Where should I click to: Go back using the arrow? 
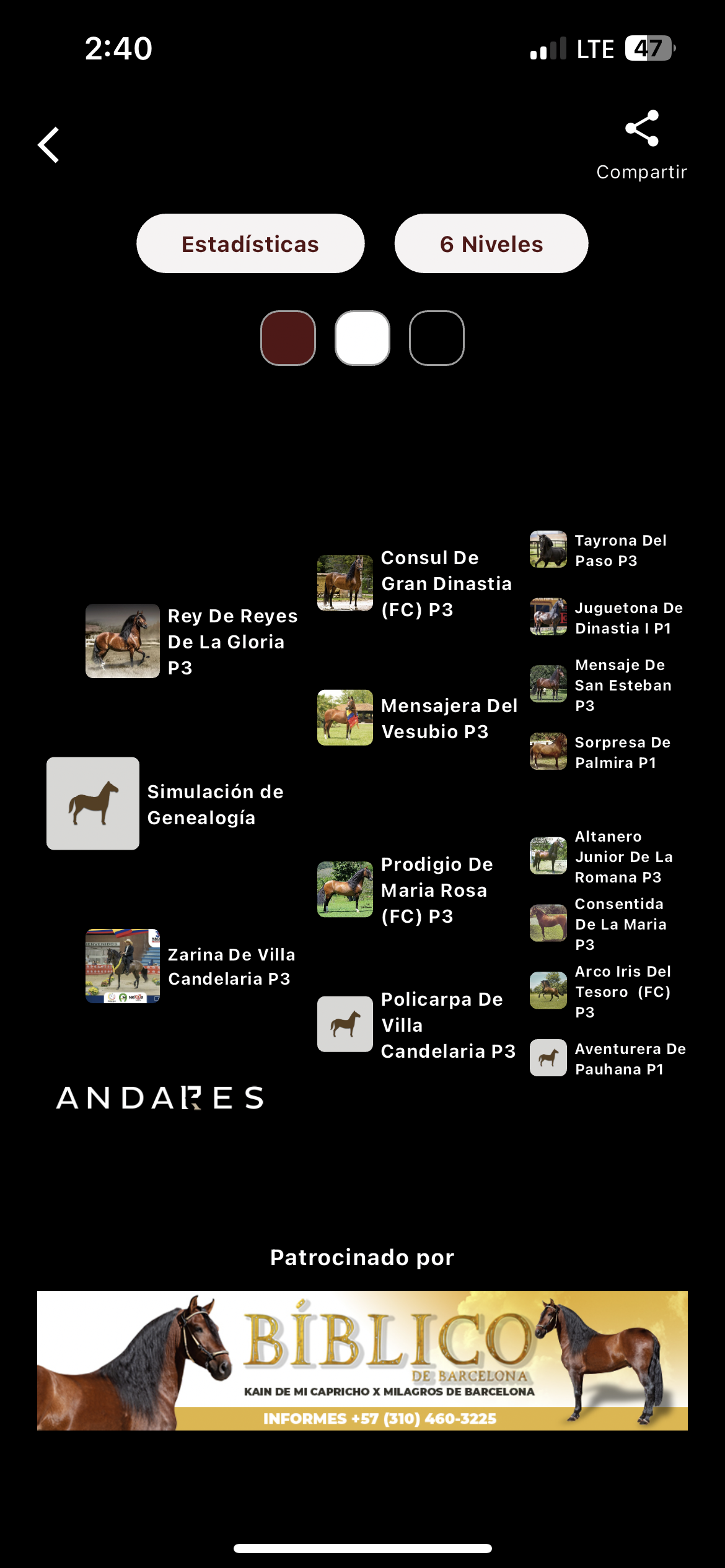pos(48,145)
